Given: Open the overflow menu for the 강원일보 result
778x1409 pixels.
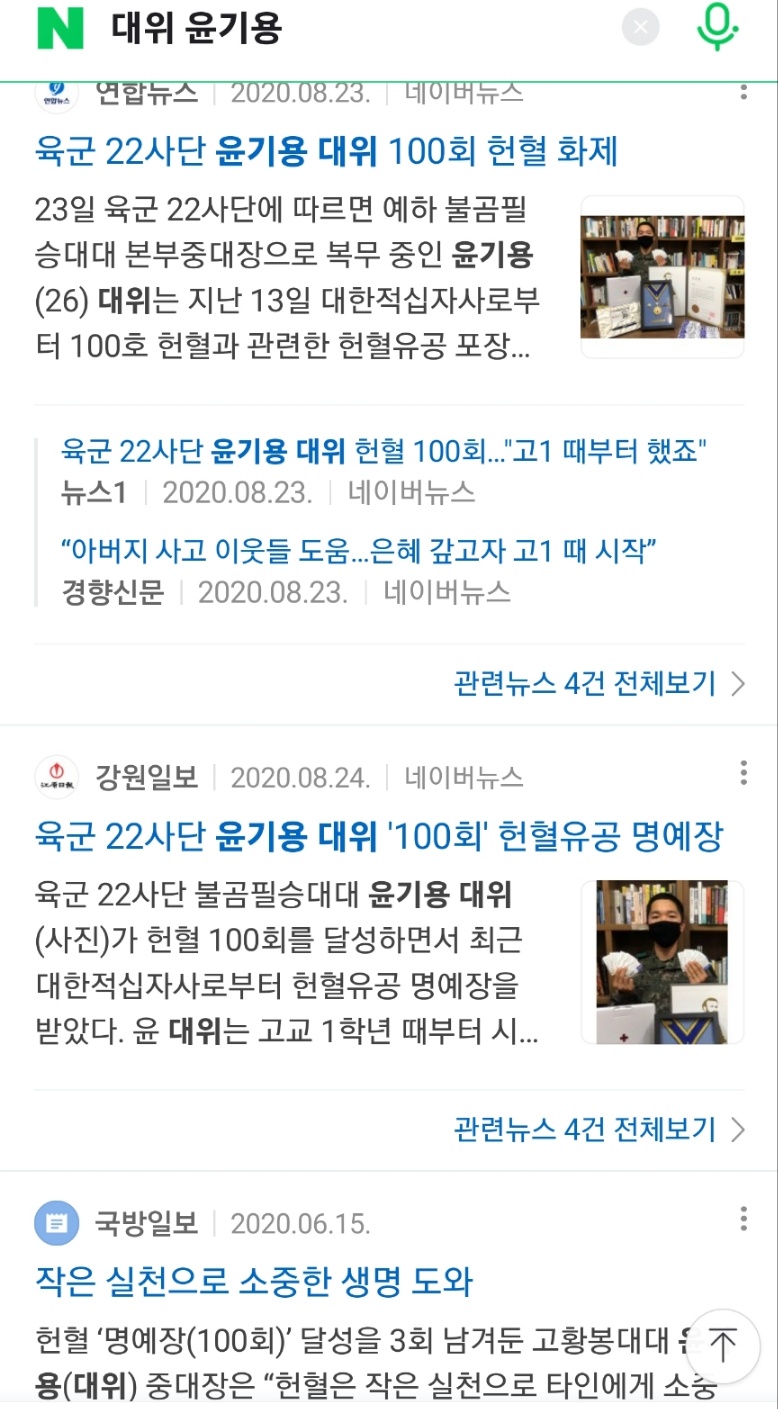Looking at the screenshot, I should click(743, 773).
